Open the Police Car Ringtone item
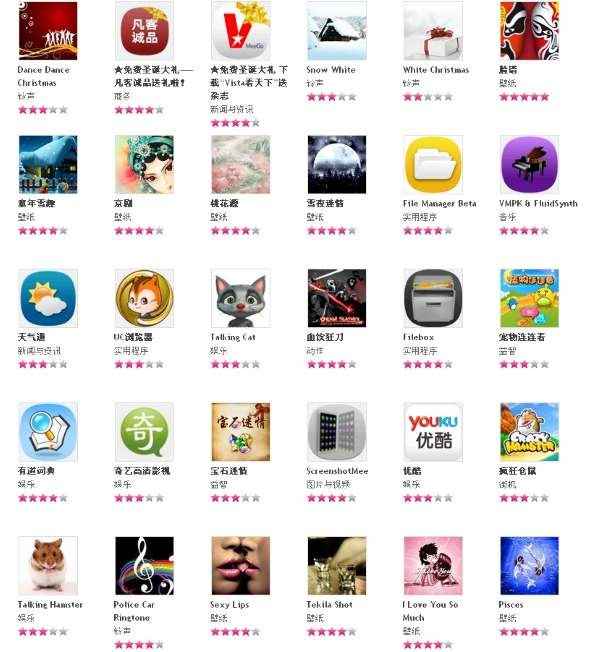This screenshot has width=600, height=652. click(144, 566)
